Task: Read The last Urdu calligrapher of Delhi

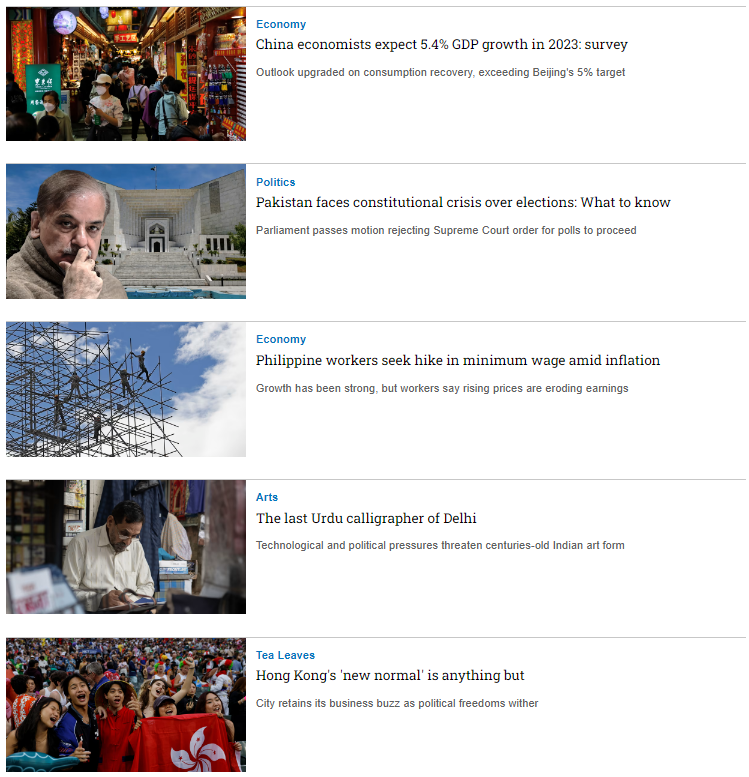Action: (x=366, y=518)
